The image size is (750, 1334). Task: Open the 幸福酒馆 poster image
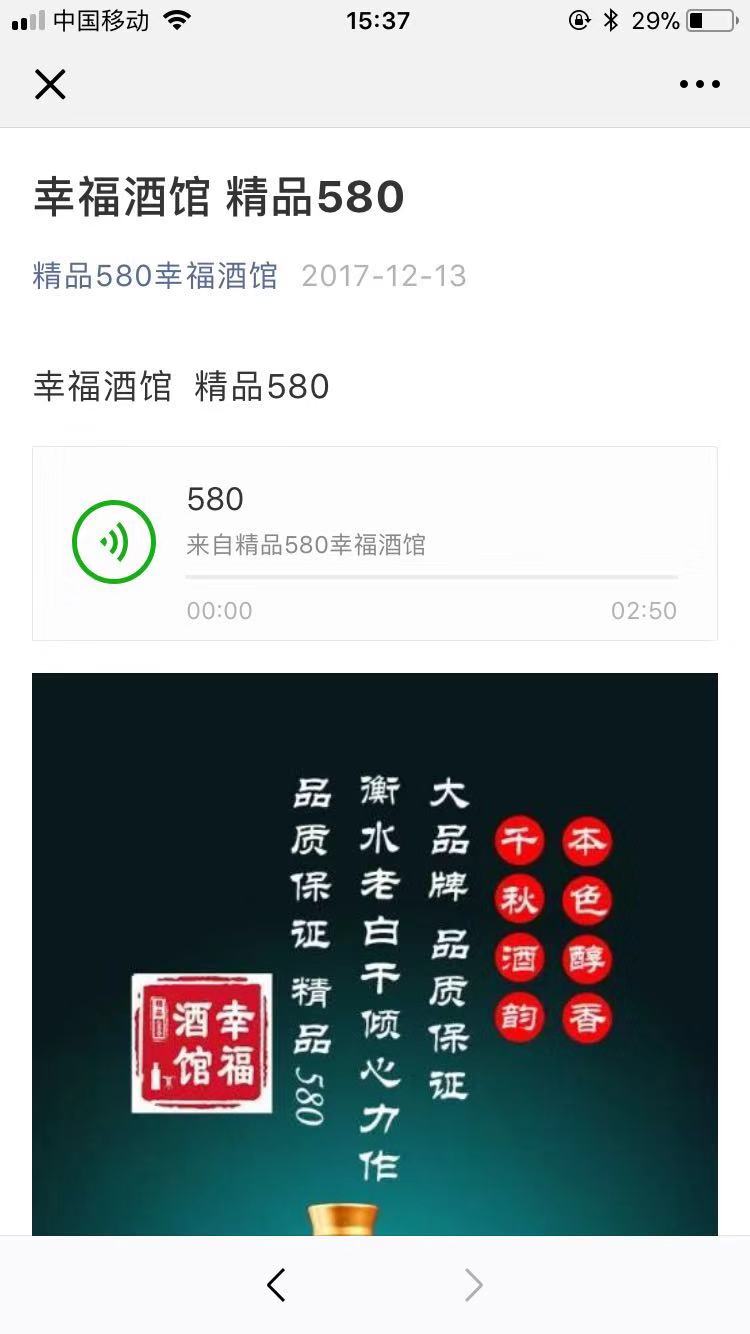click(x=375, y=950)
